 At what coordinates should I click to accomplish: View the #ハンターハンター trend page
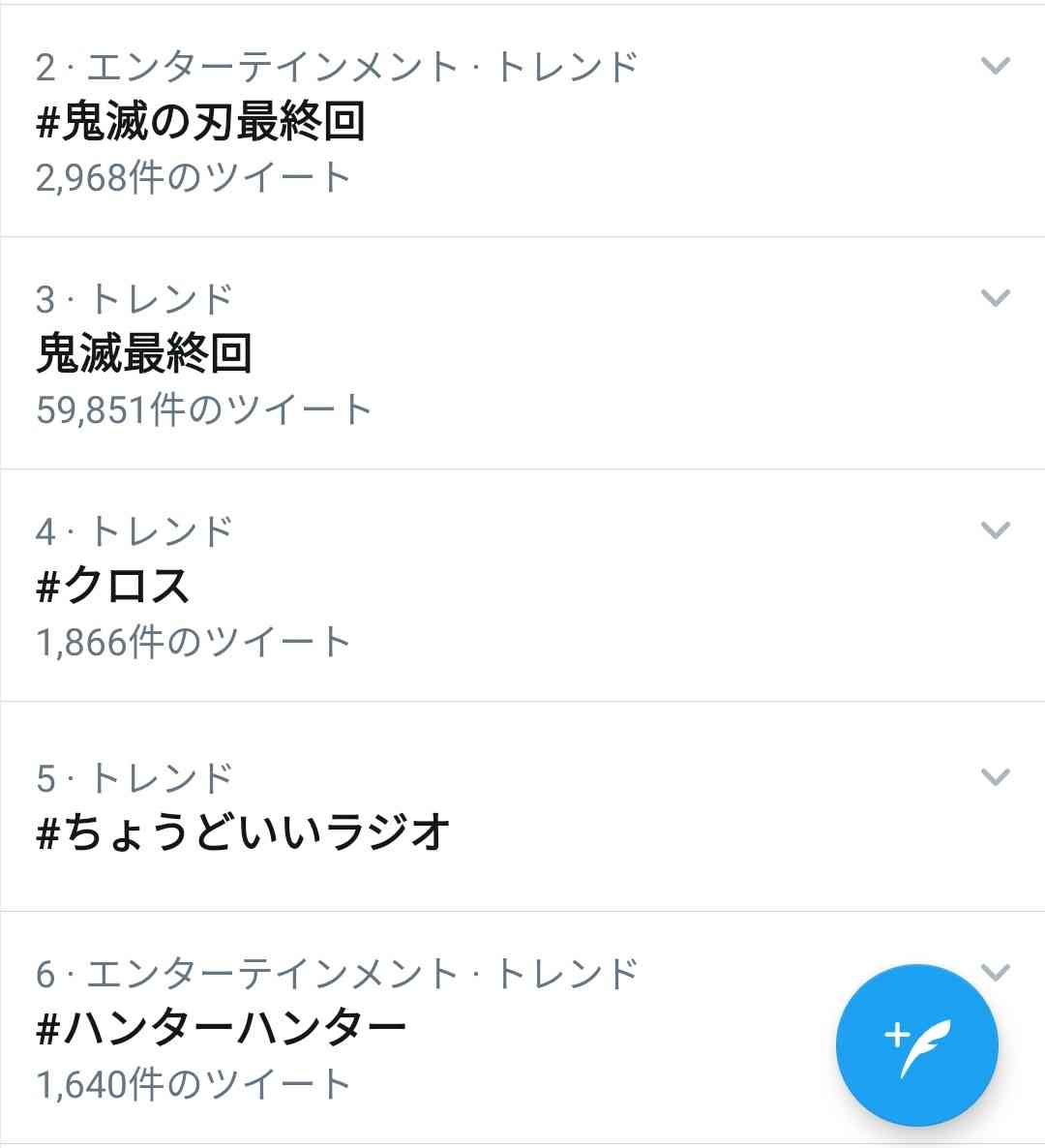pos(223,1029)
